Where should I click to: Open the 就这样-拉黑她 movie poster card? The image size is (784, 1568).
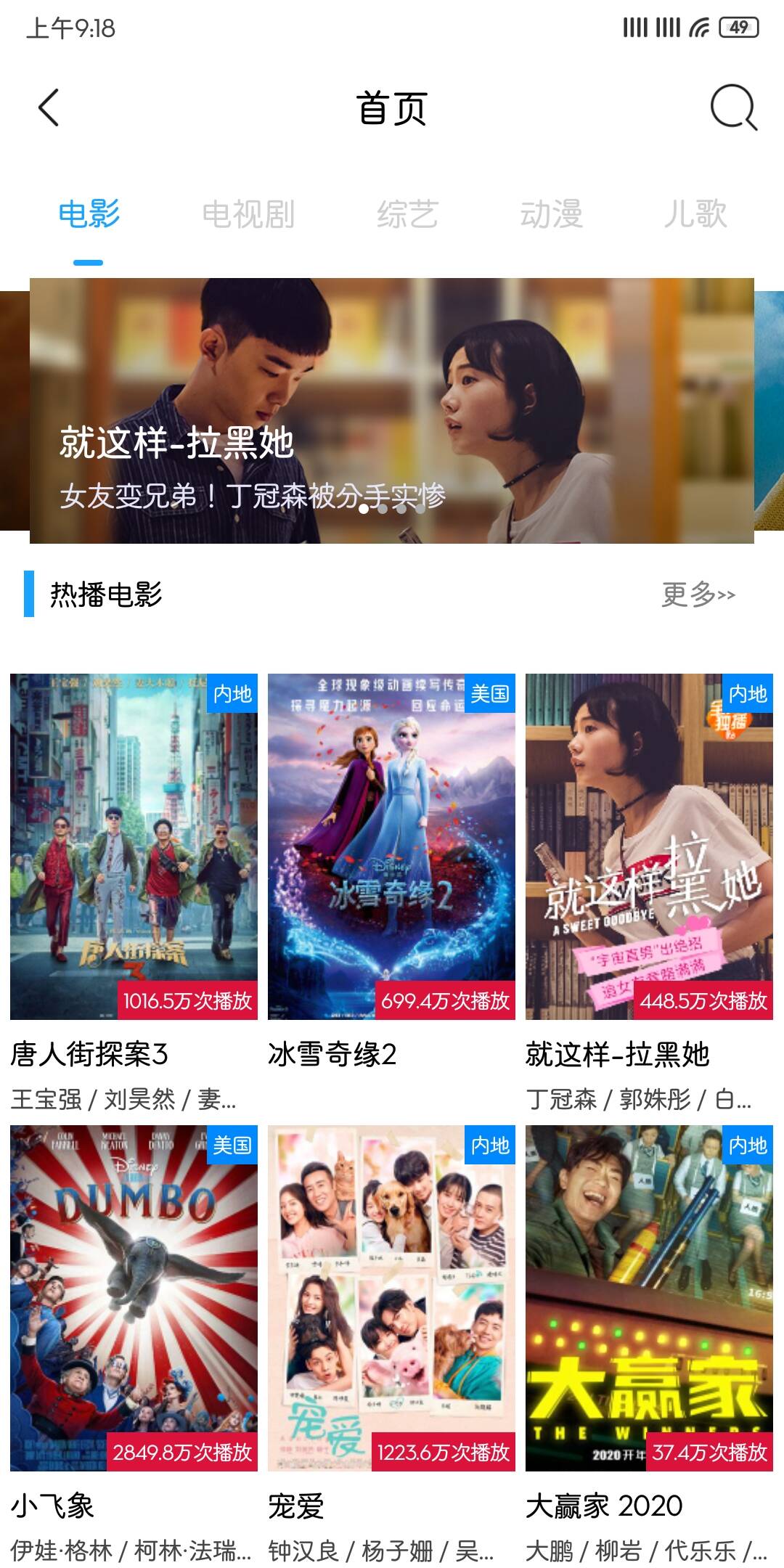[649, 846]
